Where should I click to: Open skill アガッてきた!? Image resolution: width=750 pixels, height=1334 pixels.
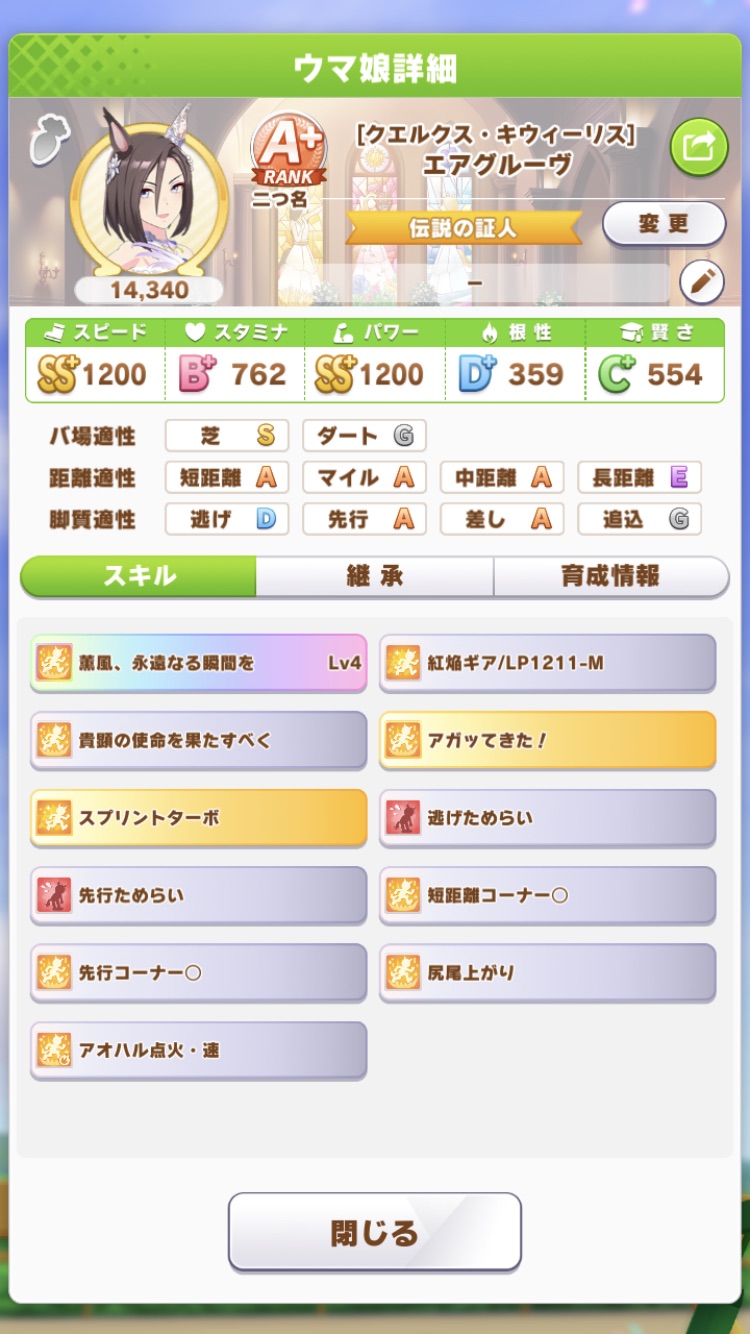[547, 740]
